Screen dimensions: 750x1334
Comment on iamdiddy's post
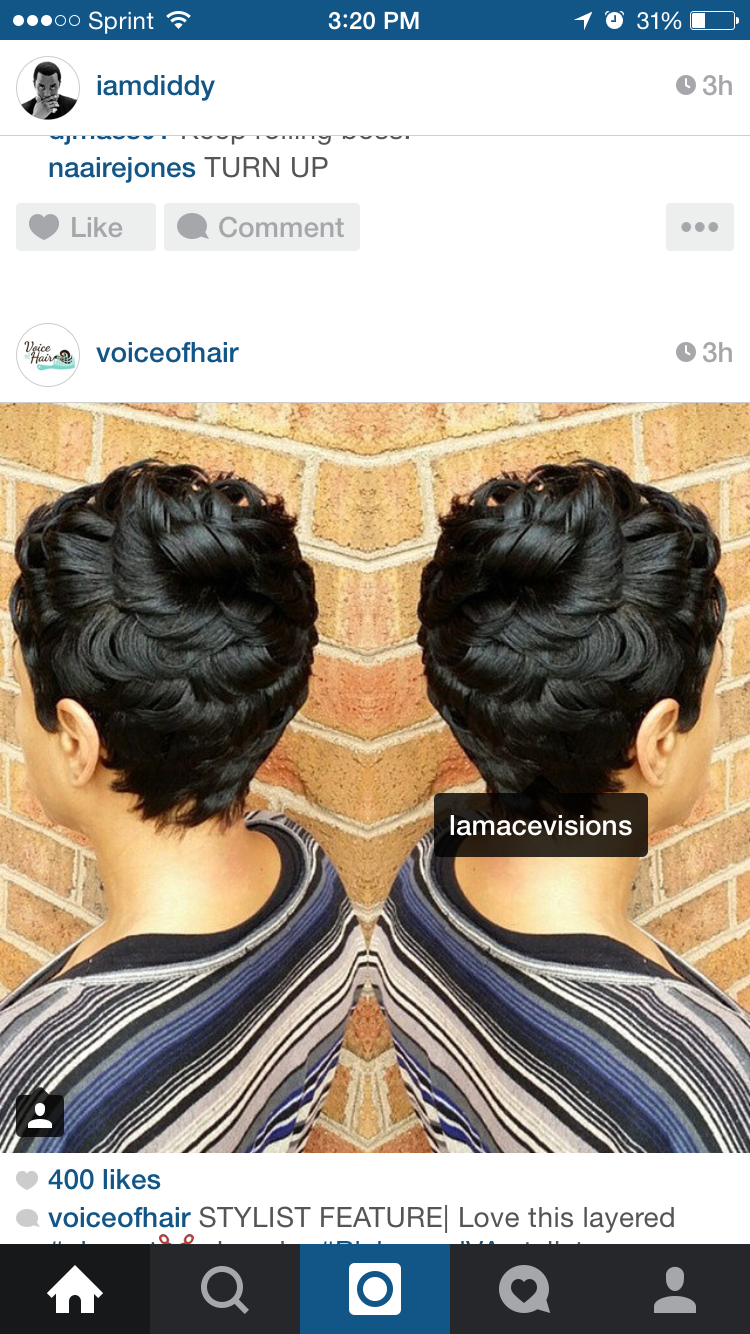click(x=262, y=227)
